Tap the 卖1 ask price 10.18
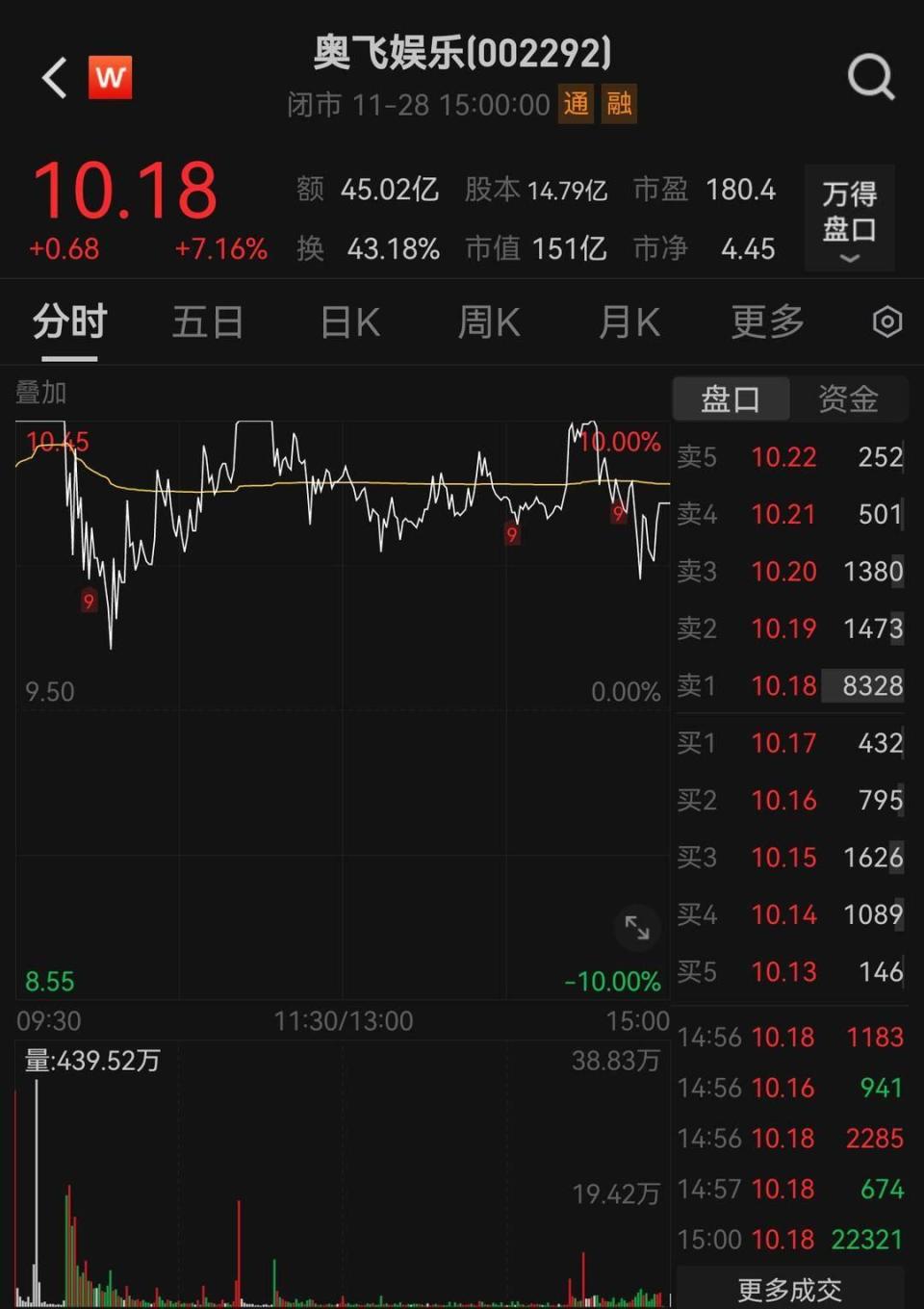Screen dimensions: 924x1309 point(783,686)
